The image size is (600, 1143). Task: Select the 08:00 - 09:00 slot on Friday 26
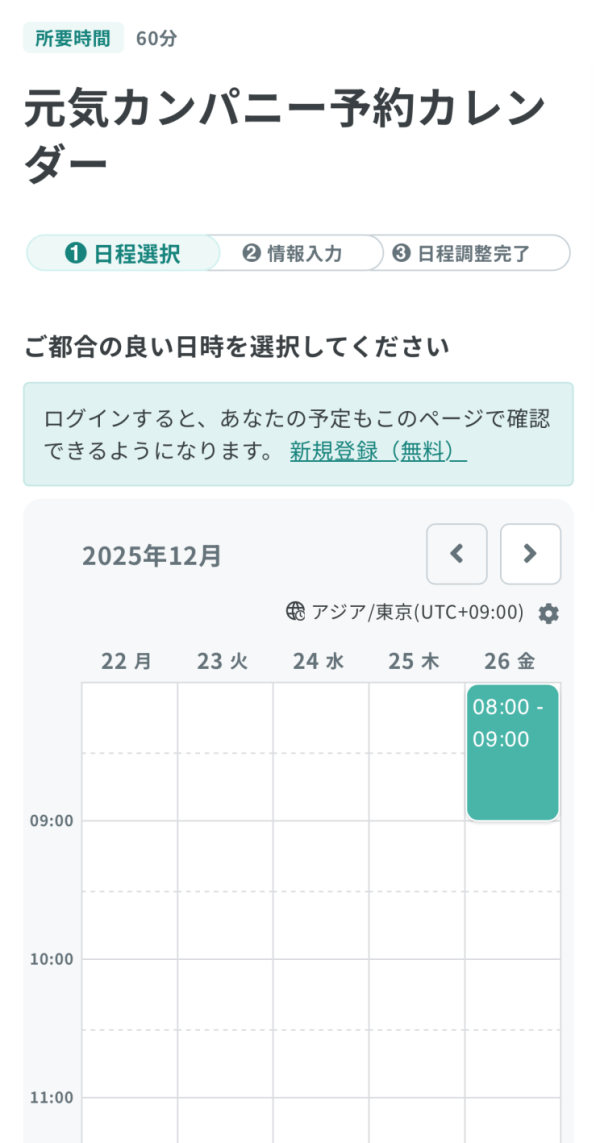point(512,752)
